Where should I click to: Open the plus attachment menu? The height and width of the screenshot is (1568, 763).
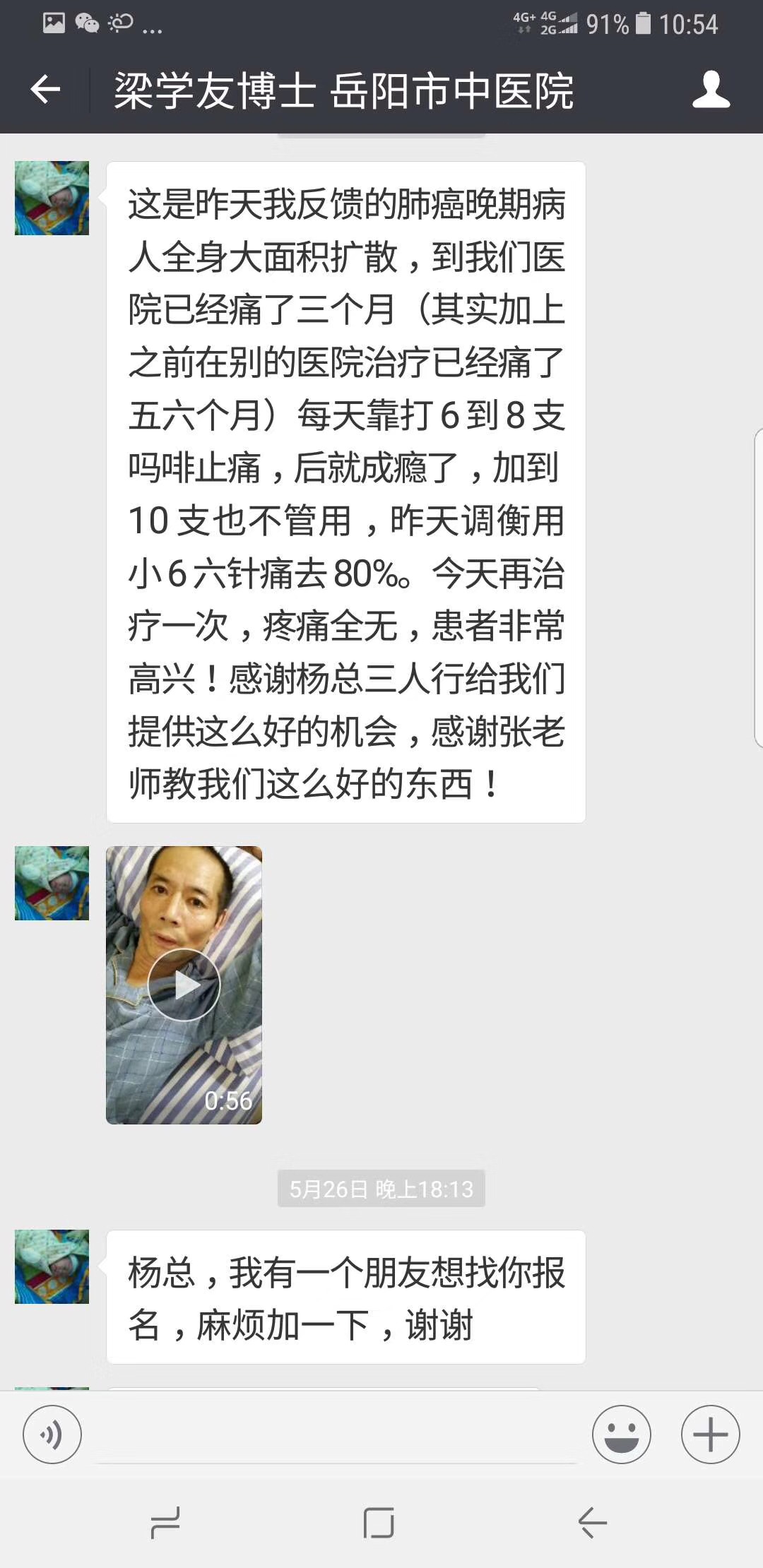coord(710,1435)
